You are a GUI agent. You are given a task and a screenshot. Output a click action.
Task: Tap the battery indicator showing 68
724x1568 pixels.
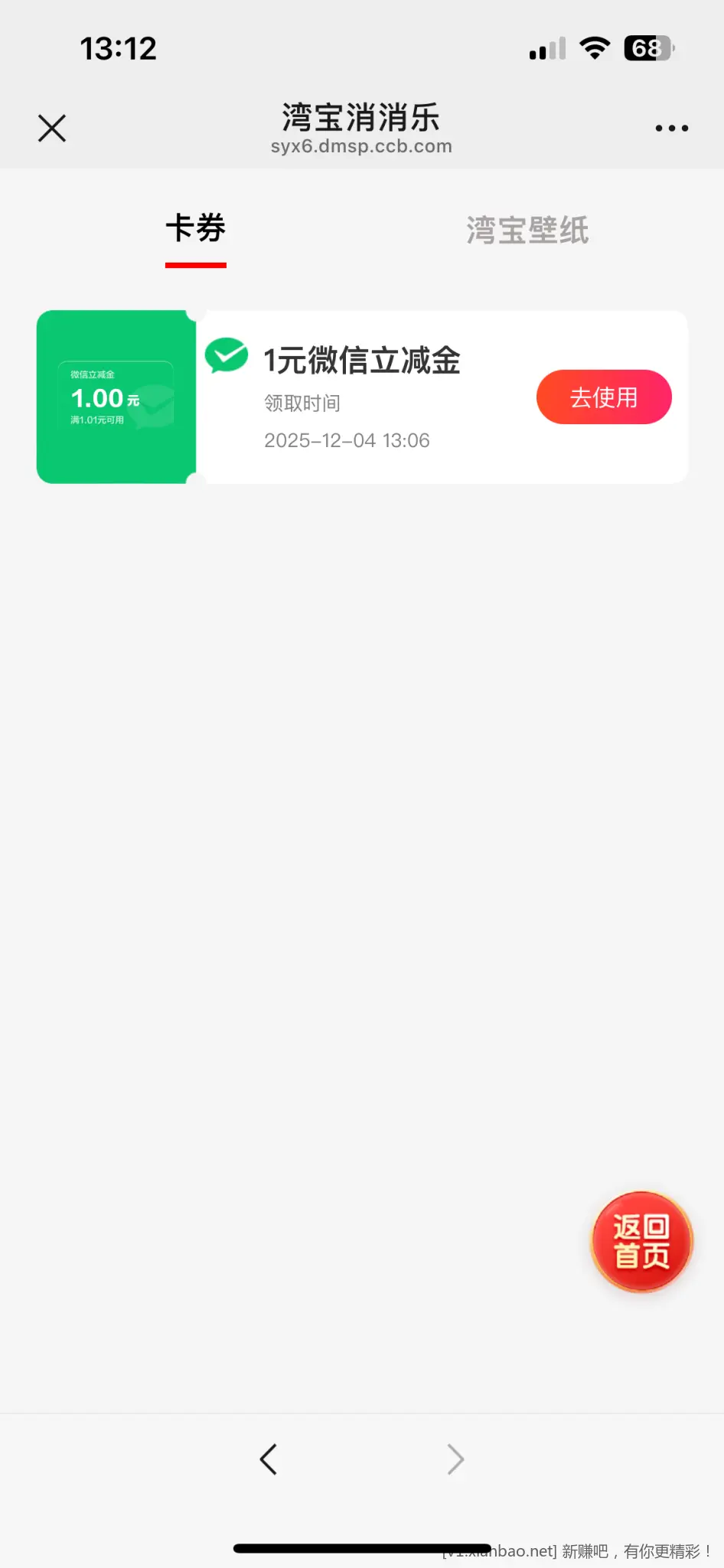[651, 47]
